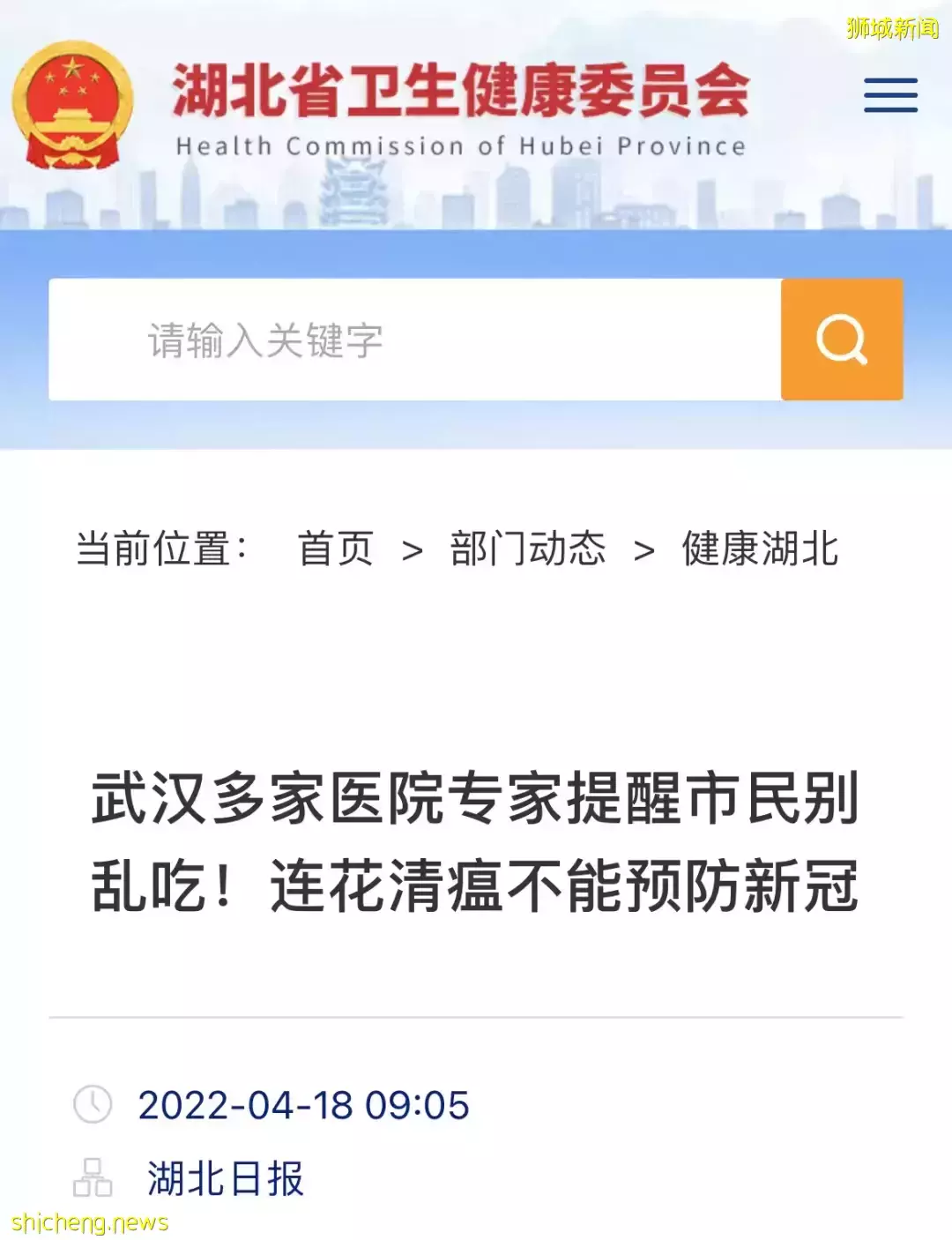952x1240 pixels.
Task: Tap the orange search button
Action: click(842, 340)
